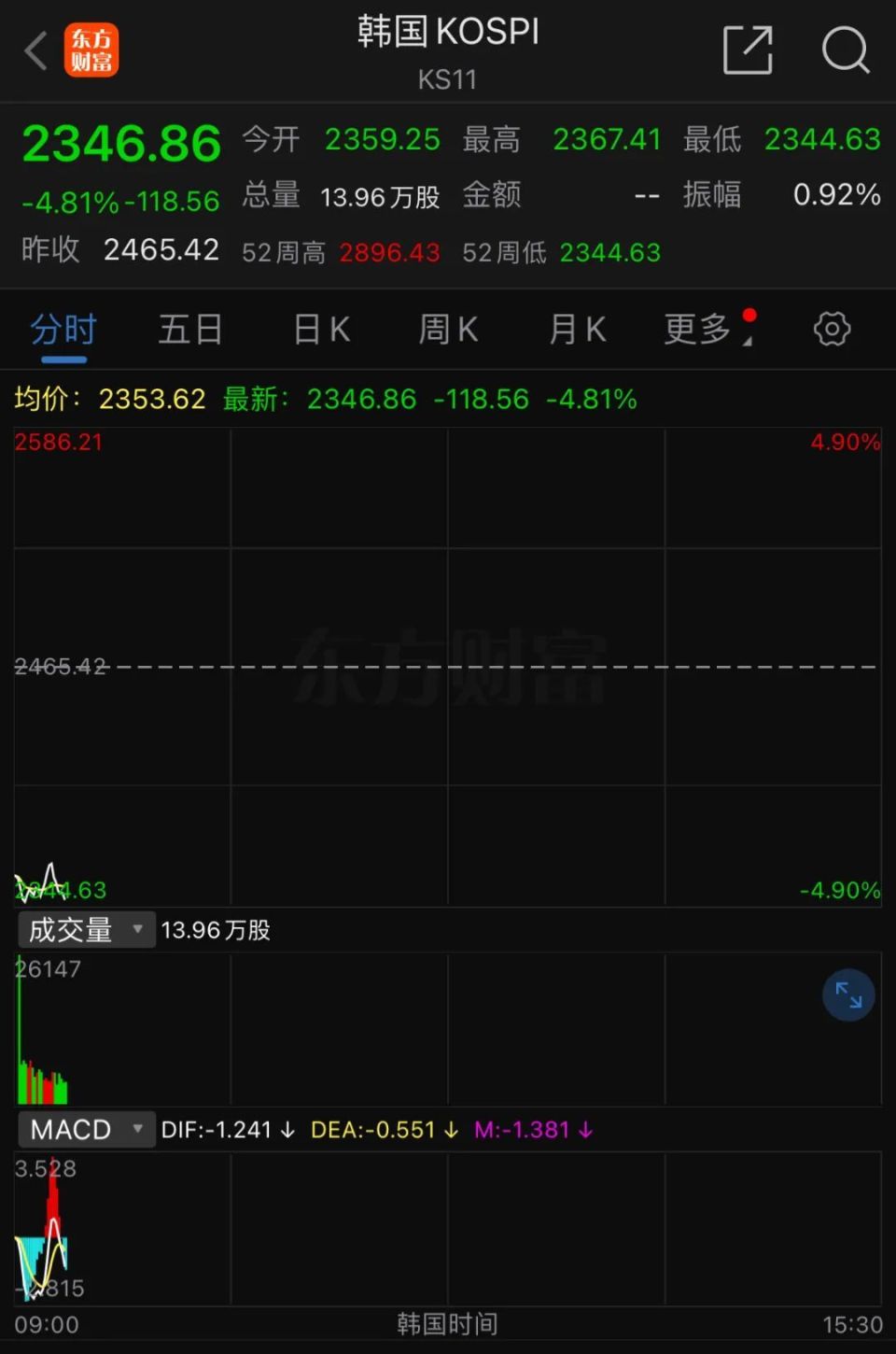Screen dimensions: 896x1354
Task: Expand the 成交量 indicator dropdown
Action: coord(137,929)
